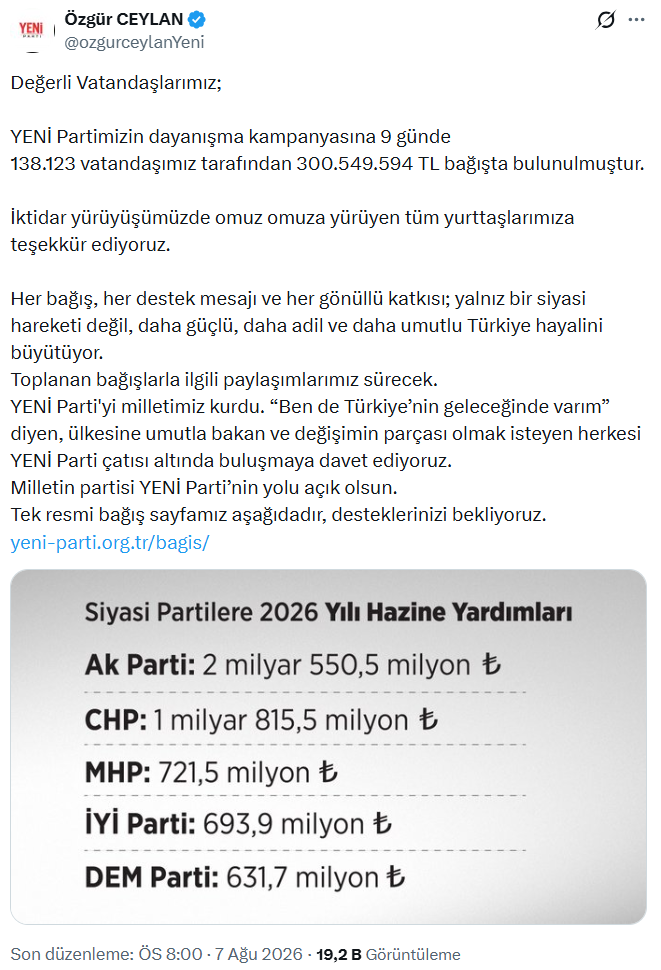Open Özgür CEYLAN's profile avatar

tap(31, 30)
